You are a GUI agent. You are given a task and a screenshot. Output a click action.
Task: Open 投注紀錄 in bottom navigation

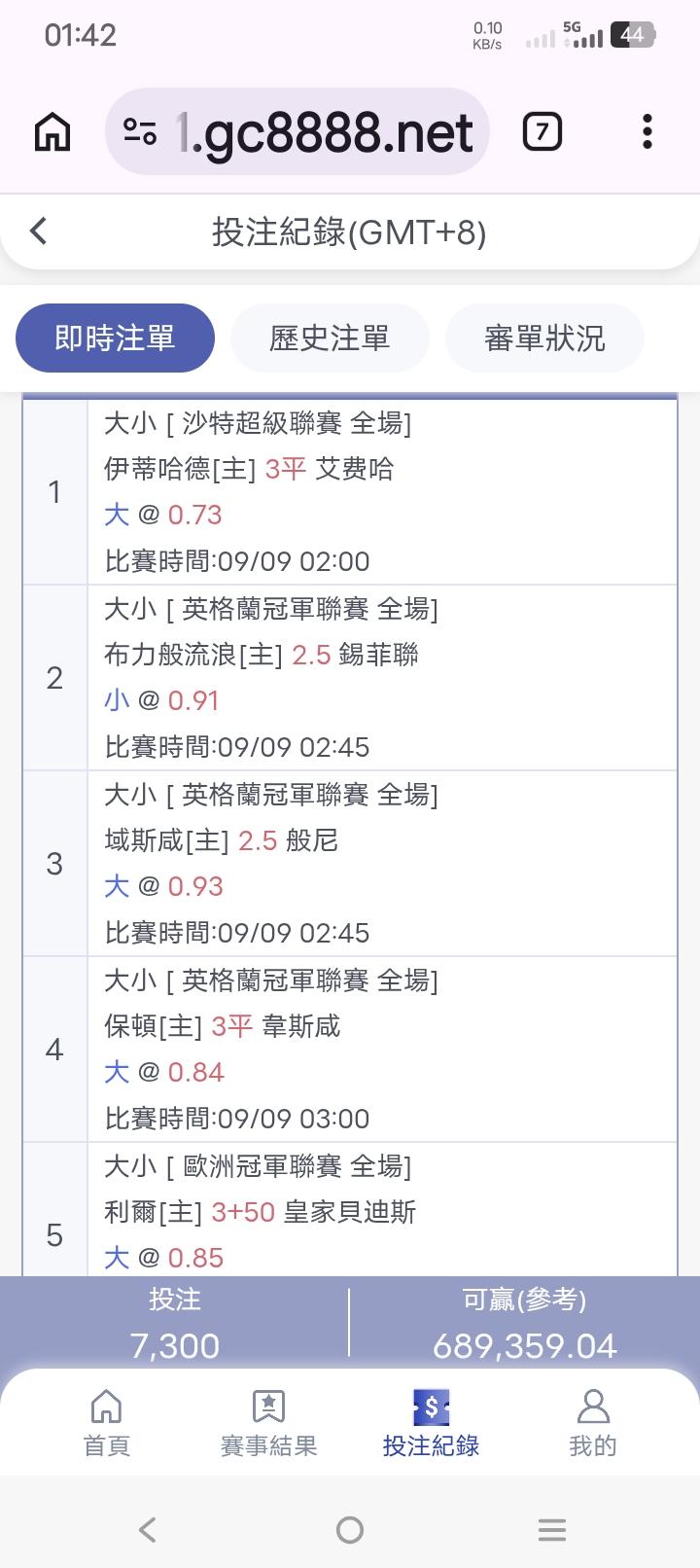pos(431,1423)
